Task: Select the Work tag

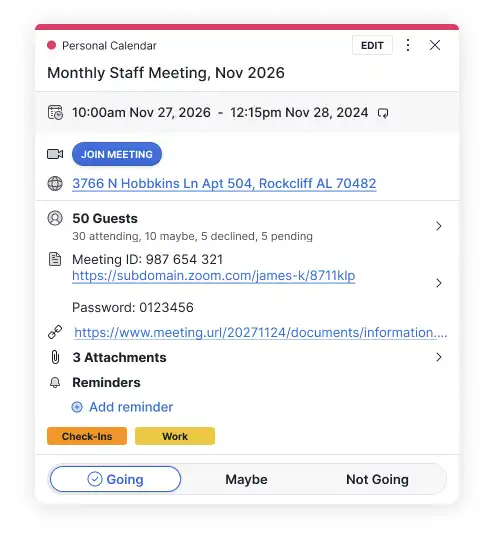Action: (x=175, y=436)
